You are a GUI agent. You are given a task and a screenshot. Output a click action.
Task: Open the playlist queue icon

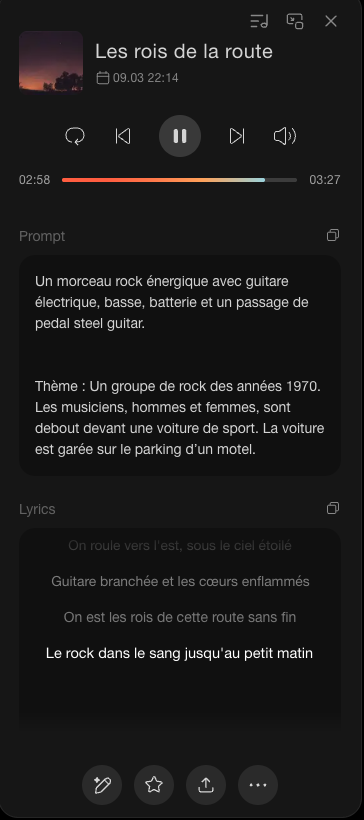tap(259, 21)
